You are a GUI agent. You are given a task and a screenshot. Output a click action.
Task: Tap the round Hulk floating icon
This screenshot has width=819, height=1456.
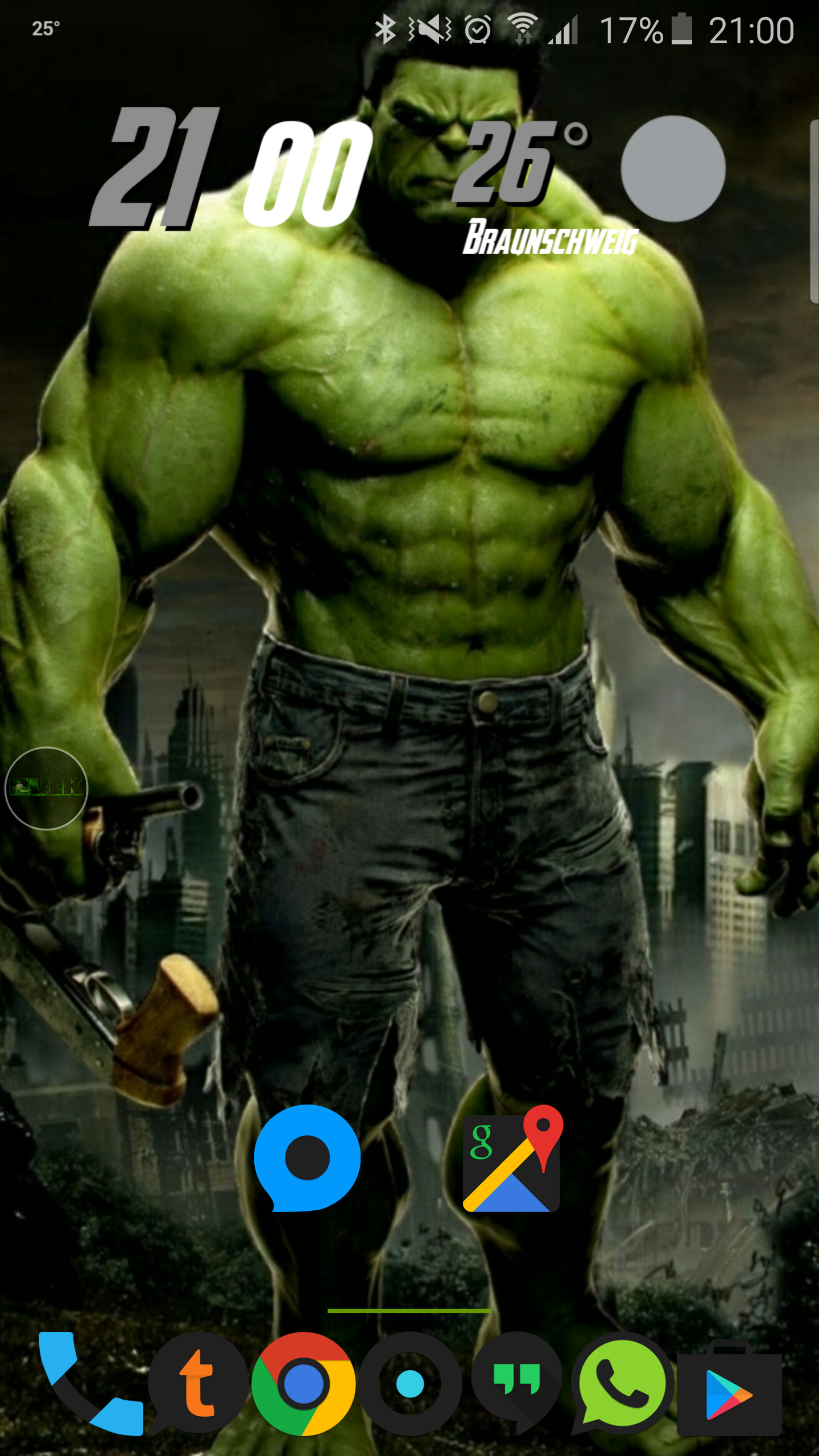pyautogui.click(x=47, y=788)
